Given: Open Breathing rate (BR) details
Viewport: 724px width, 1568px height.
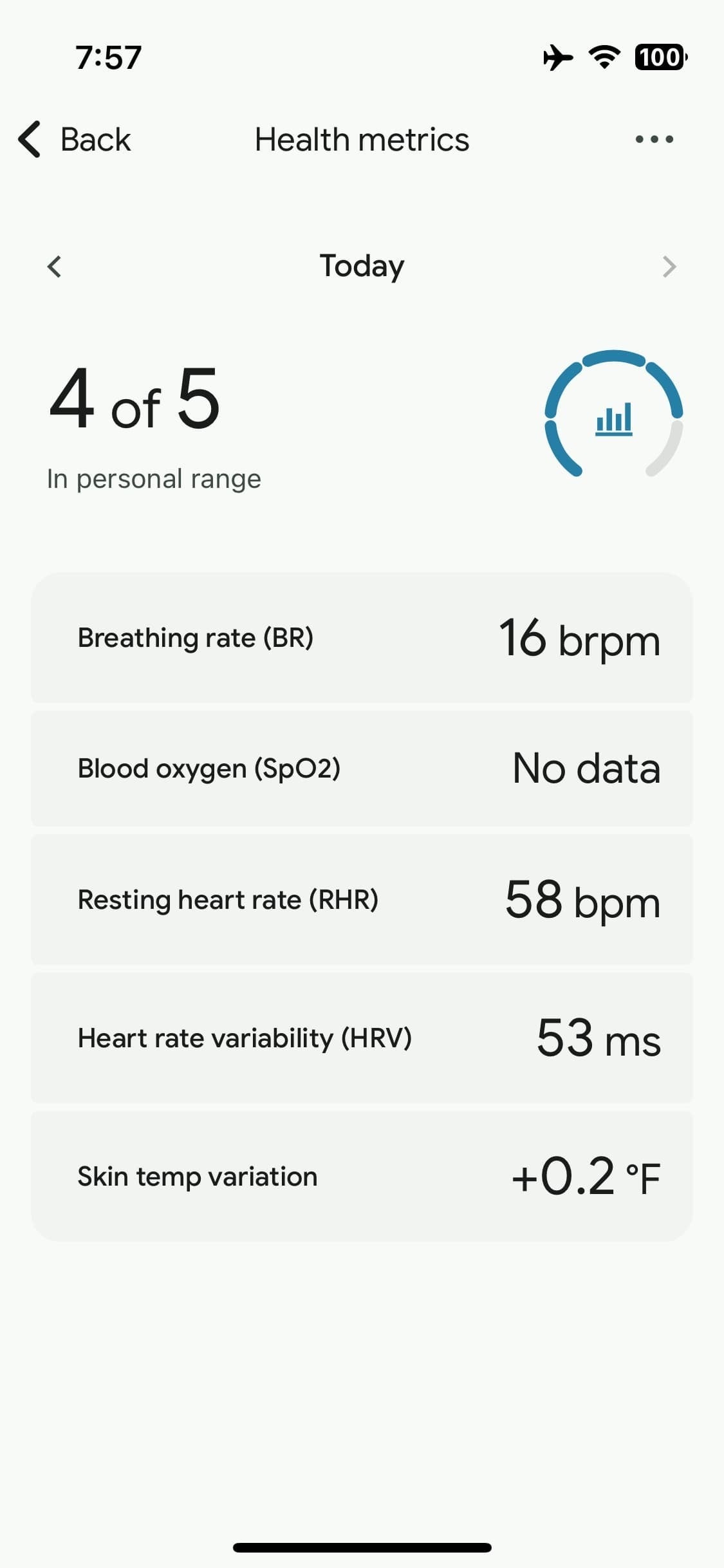Looking at the screenshot, I should click(362, 638).
